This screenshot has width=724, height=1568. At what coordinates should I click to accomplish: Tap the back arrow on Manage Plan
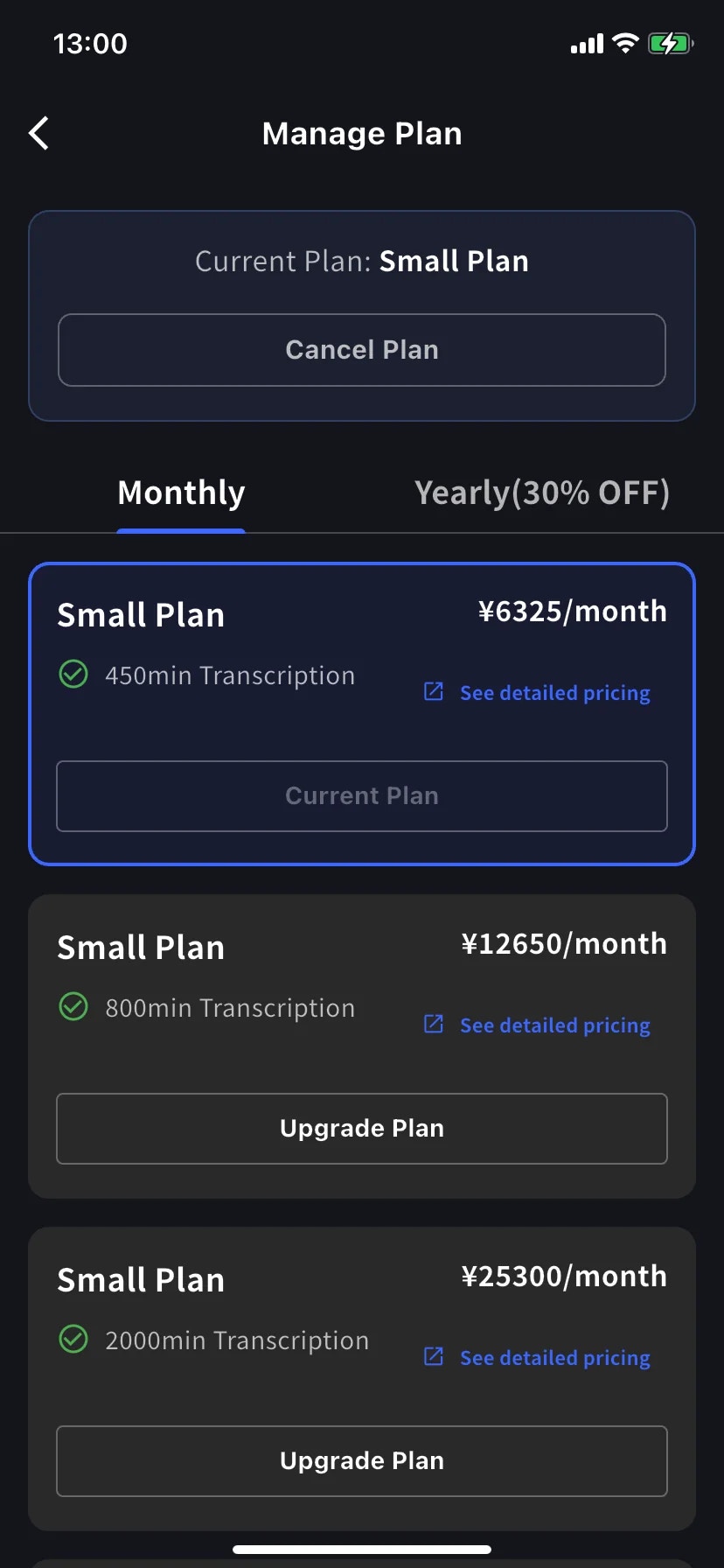click(38, 133)
